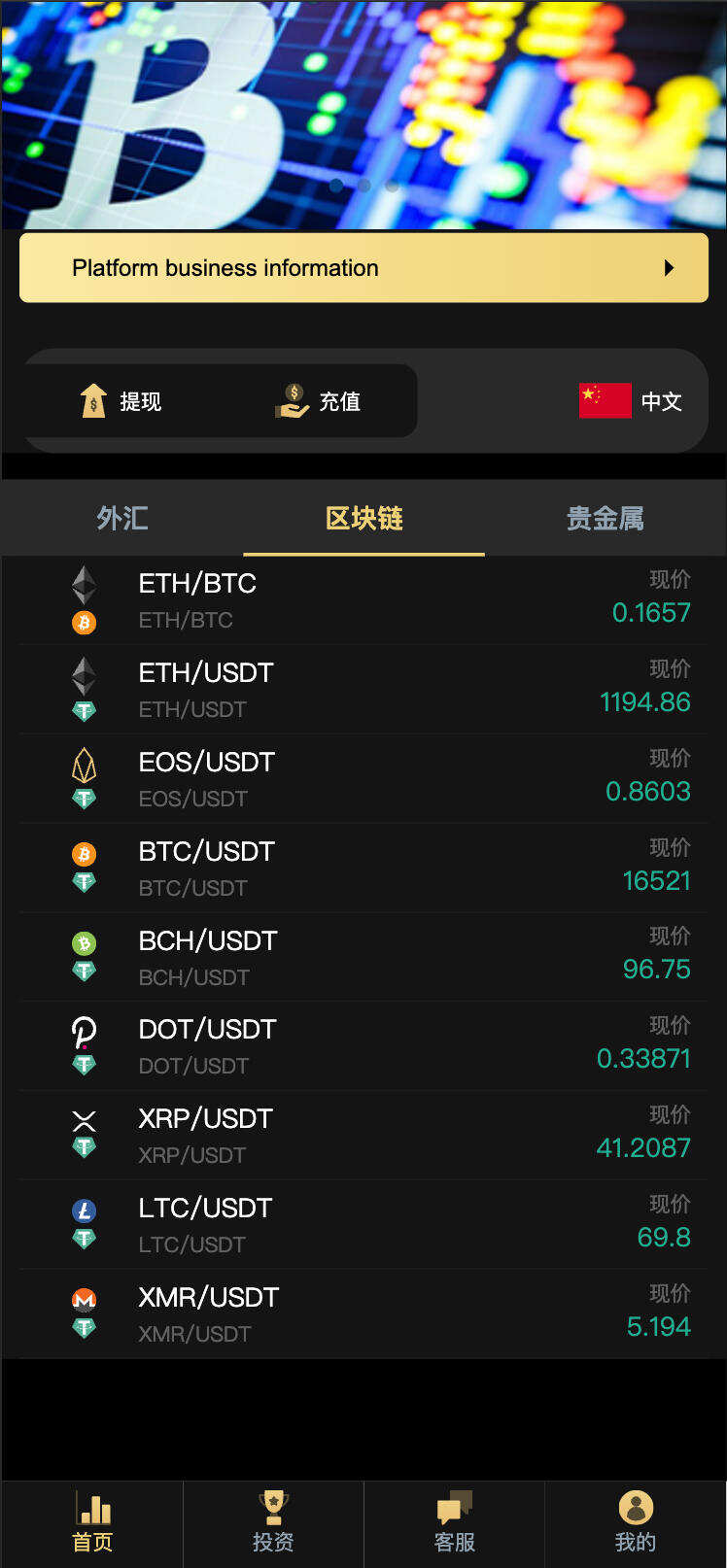Open the 中文 language selector
The width and height of the screenshot is (727, 1568).
[x=630, y=399]
